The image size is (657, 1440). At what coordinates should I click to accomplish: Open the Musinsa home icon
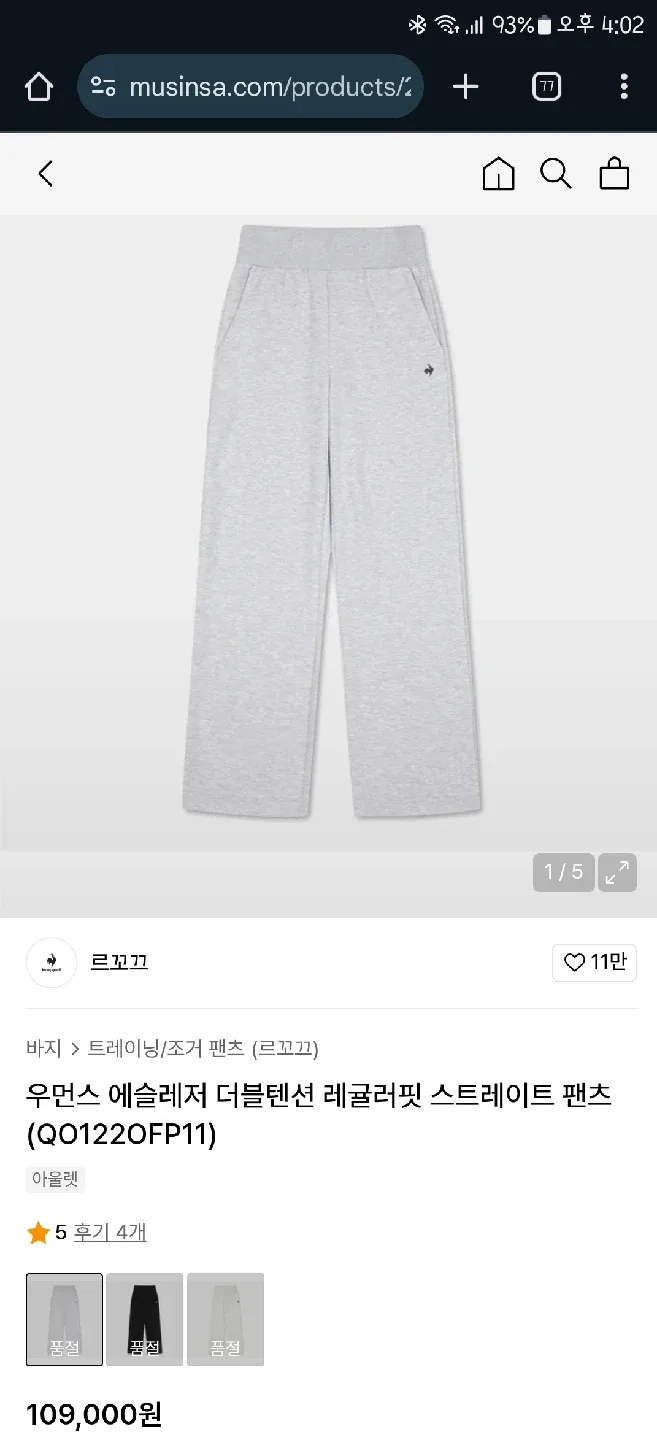498,174
